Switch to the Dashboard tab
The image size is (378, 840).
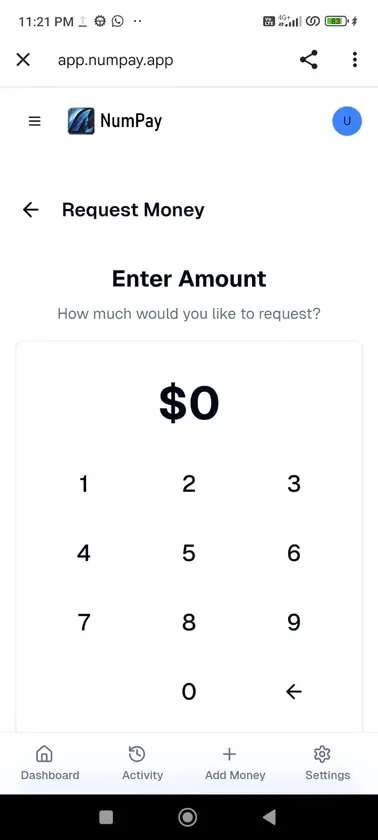click(50, 763)
